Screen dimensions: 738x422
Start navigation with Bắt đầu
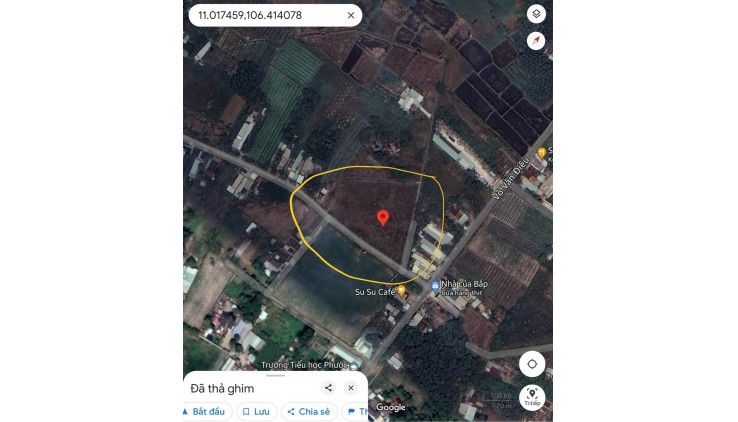pos(207,411)
